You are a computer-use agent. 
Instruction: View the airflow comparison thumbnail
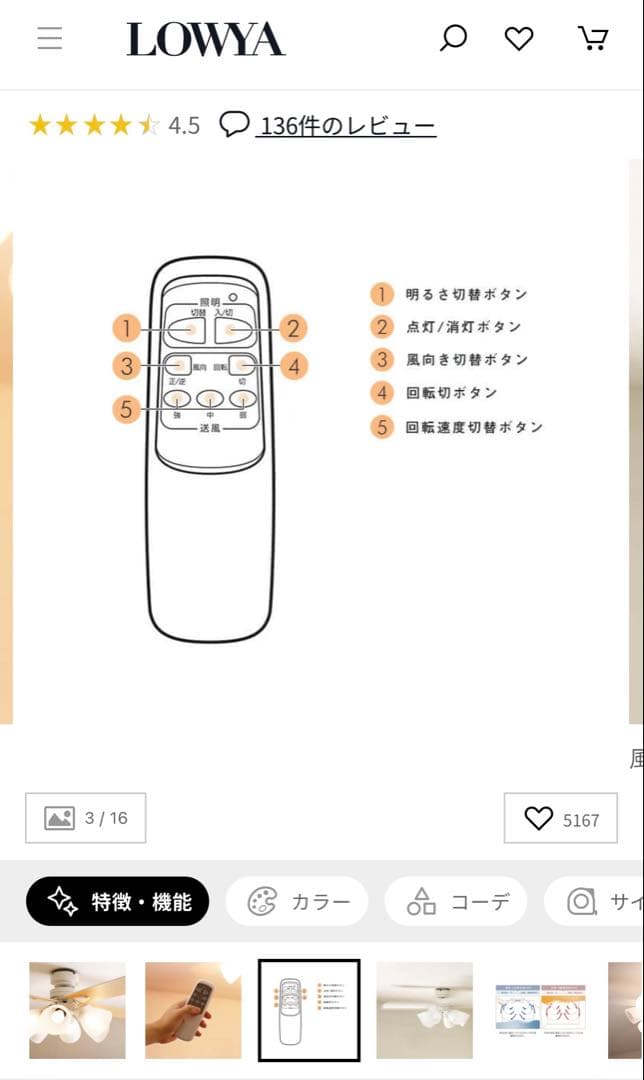(540, 1010)
